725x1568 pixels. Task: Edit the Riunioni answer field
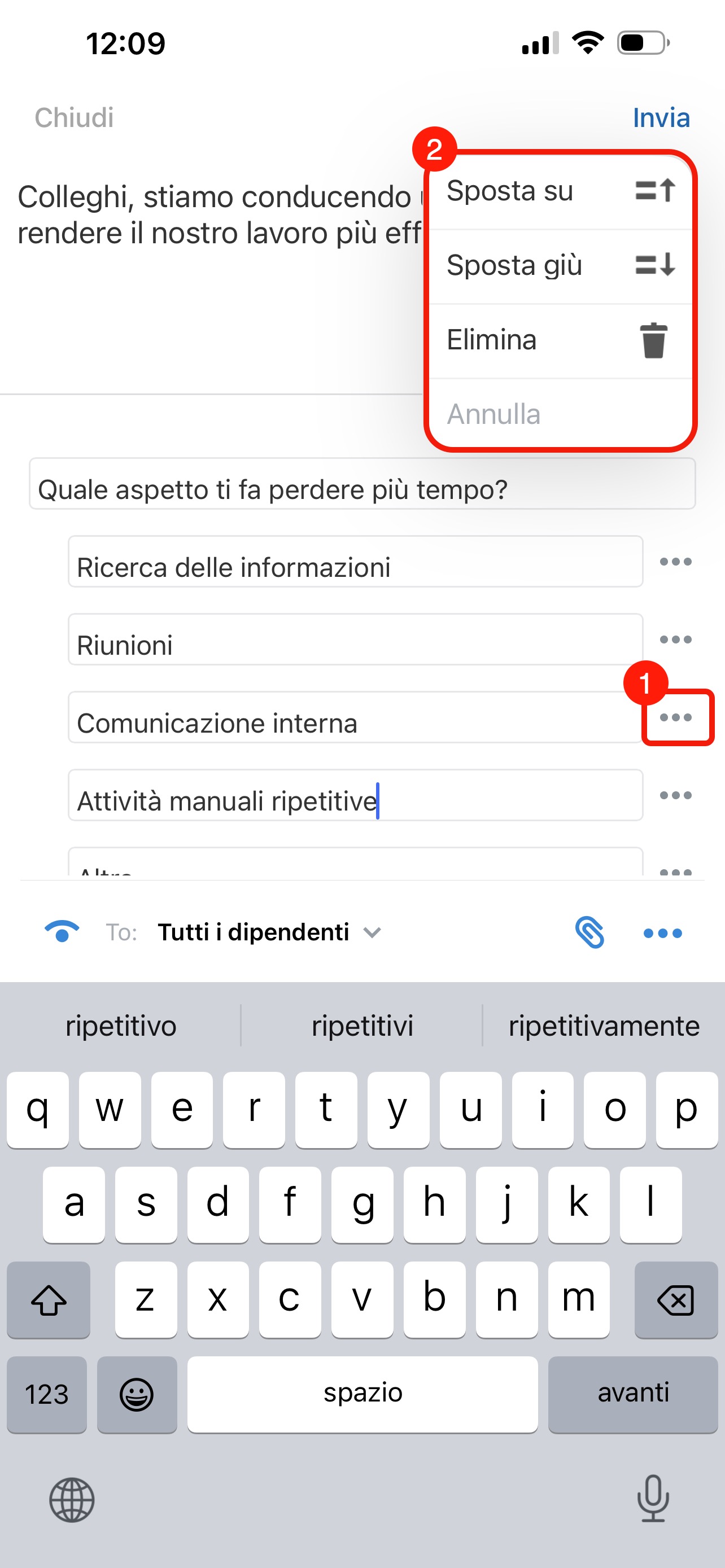click(355, 645)
